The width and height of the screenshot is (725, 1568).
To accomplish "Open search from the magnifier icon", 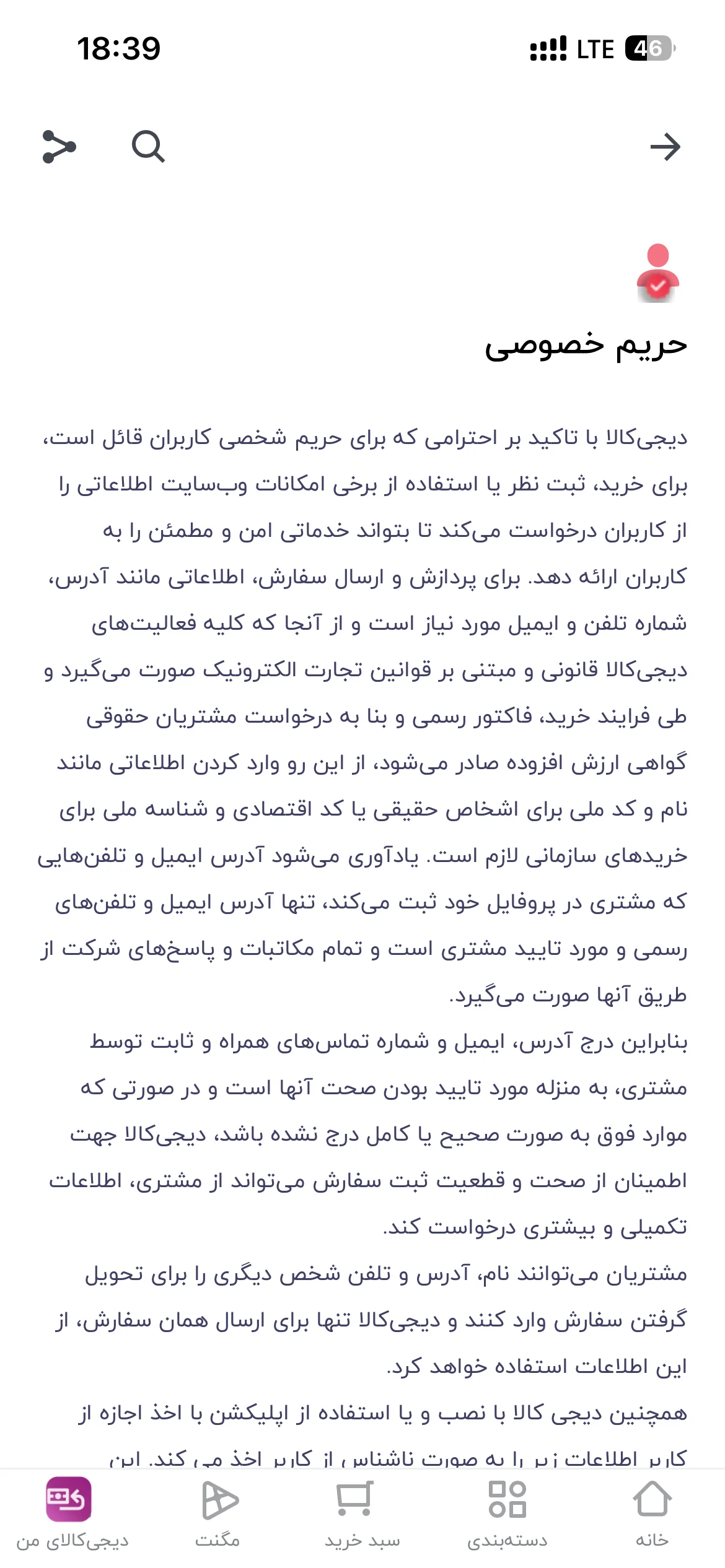I will 148,147.
